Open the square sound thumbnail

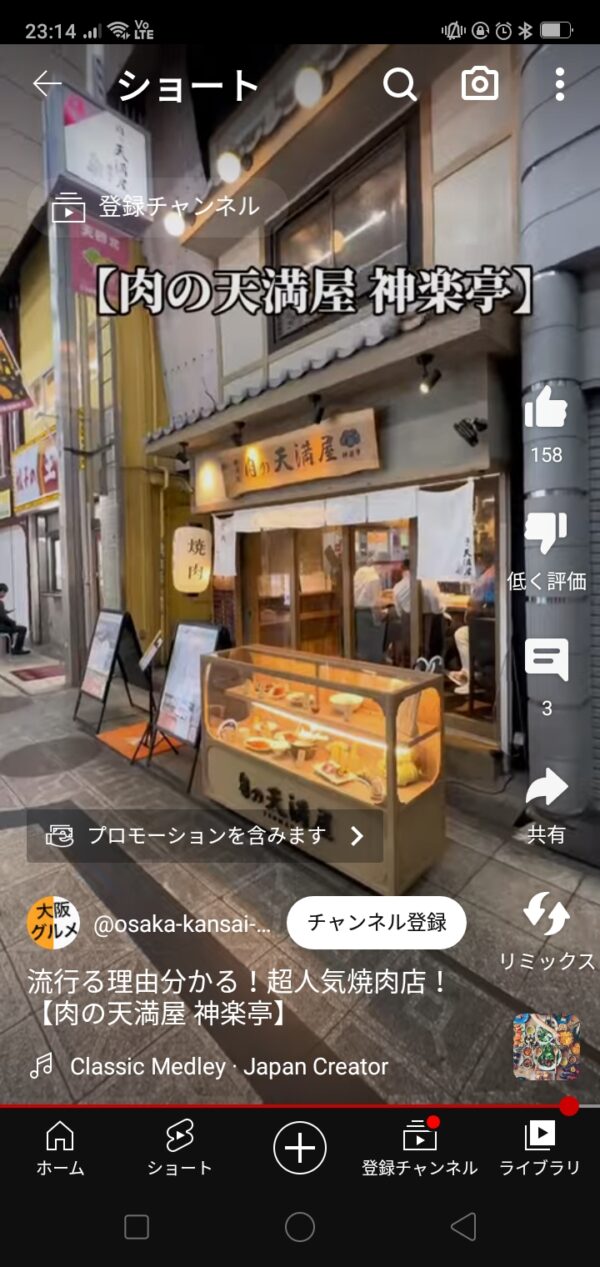546,1047
